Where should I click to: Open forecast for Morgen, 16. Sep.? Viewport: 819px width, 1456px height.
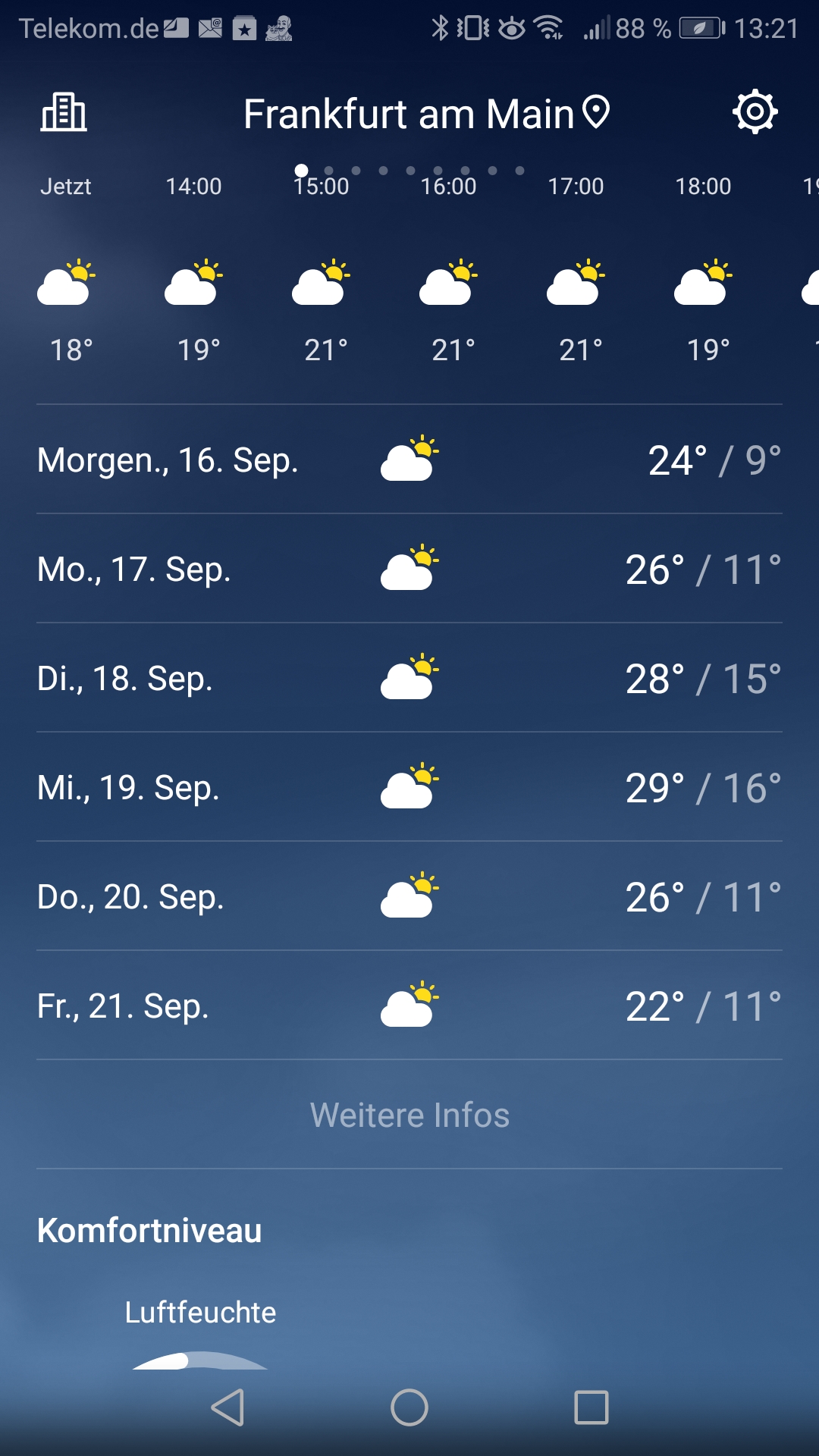(x=409, y=460)
